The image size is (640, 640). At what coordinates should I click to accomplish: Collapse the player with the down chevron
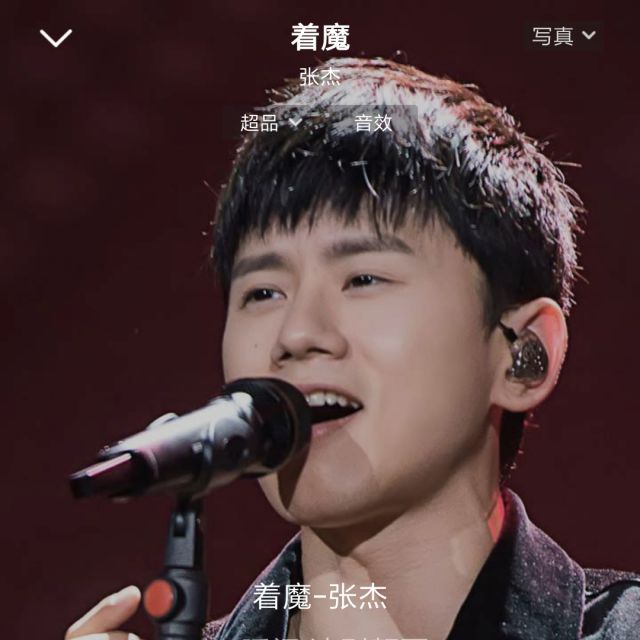(56, 38)
